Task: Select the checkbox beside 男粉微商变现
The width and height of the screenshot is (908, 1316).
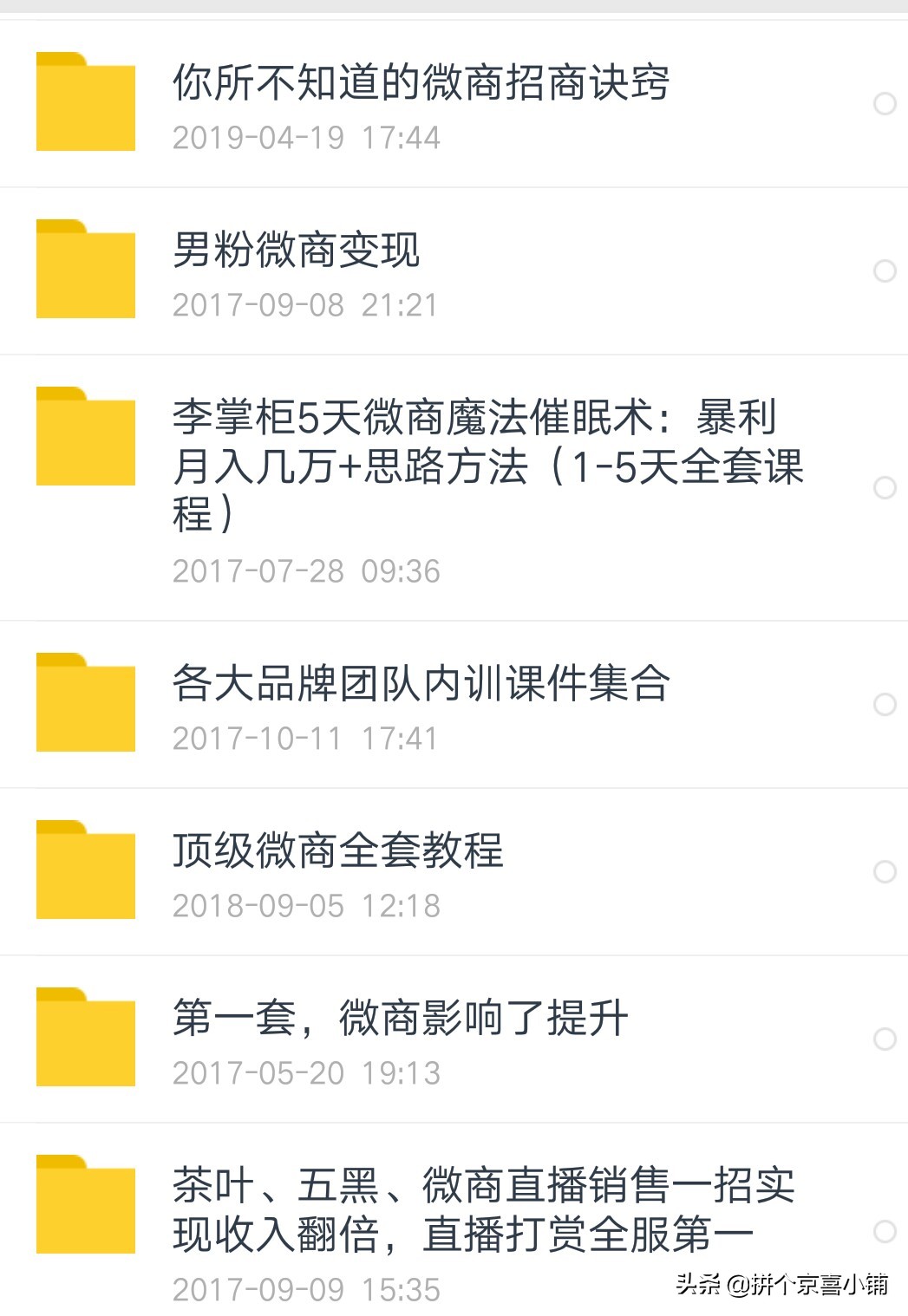Action: pyautogui.click(x=885, y=270)
